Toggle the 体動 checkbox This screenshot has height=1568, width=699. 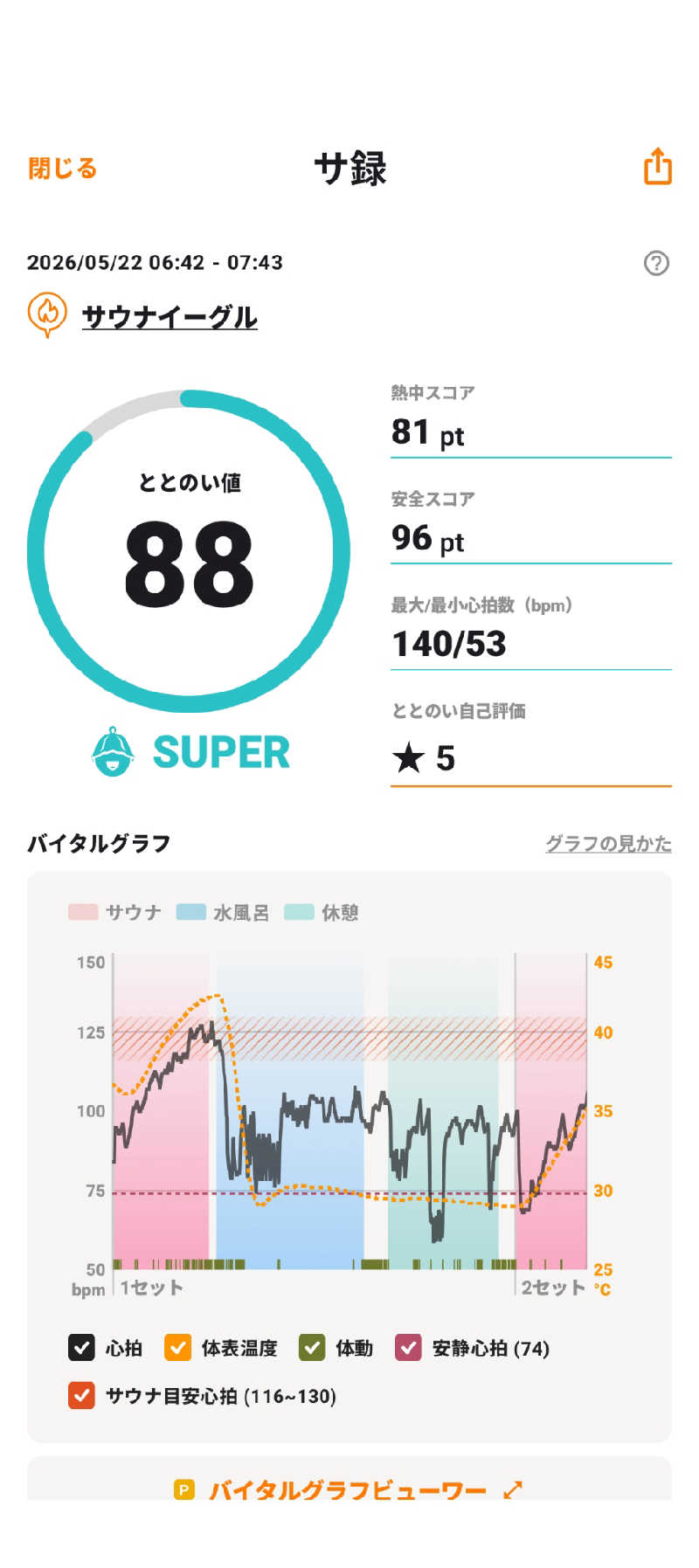(x=312, y=1348)
